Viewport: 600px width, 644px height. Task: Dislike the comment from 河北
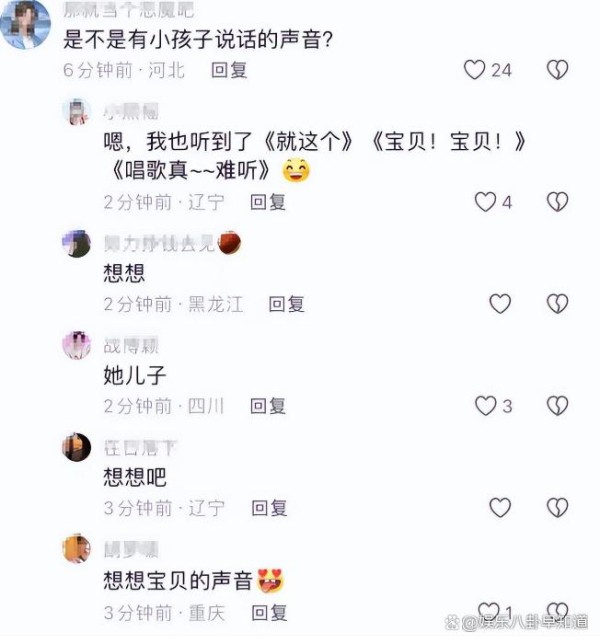coord(557,70)
